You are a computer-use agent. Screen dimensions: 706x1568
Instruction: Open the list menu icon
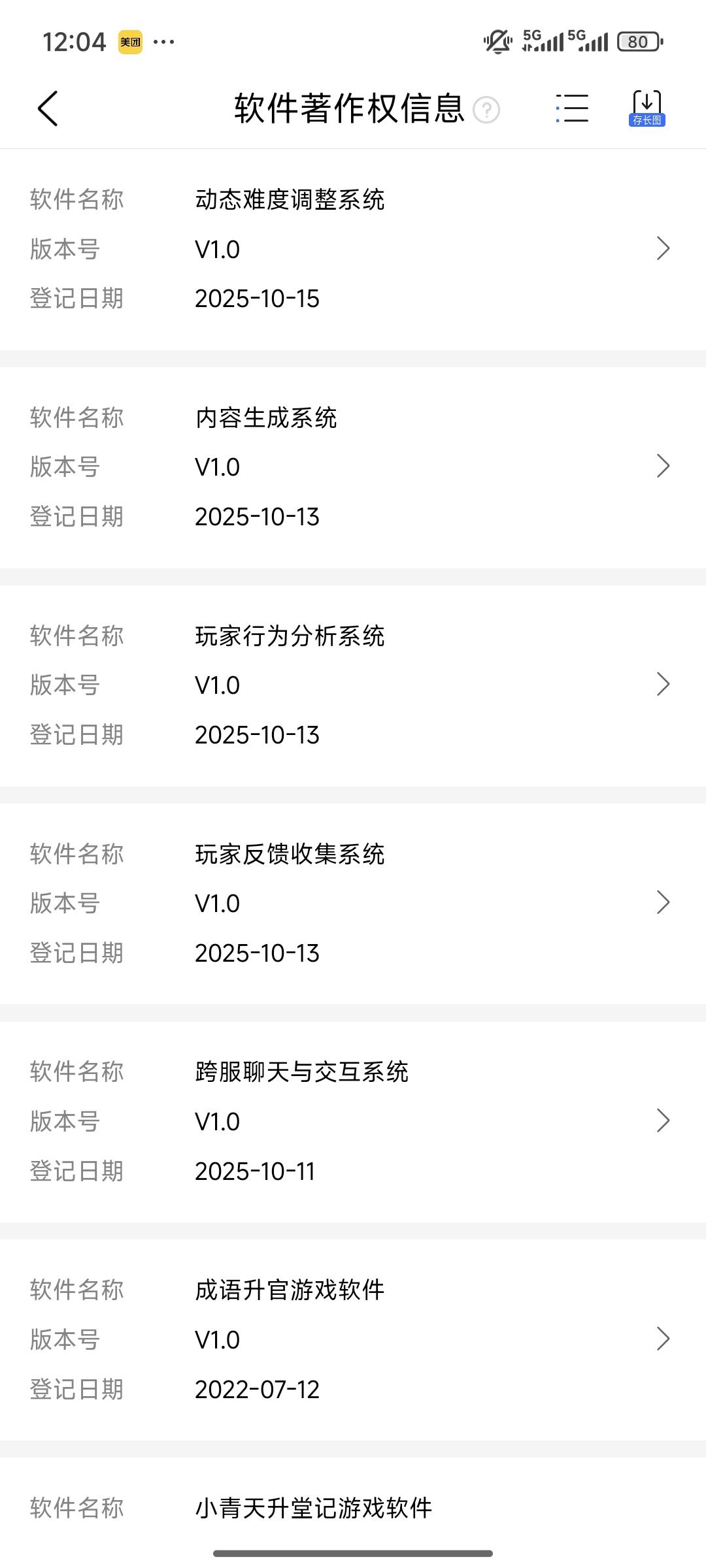pyautogui.click(x=572, y=108)
